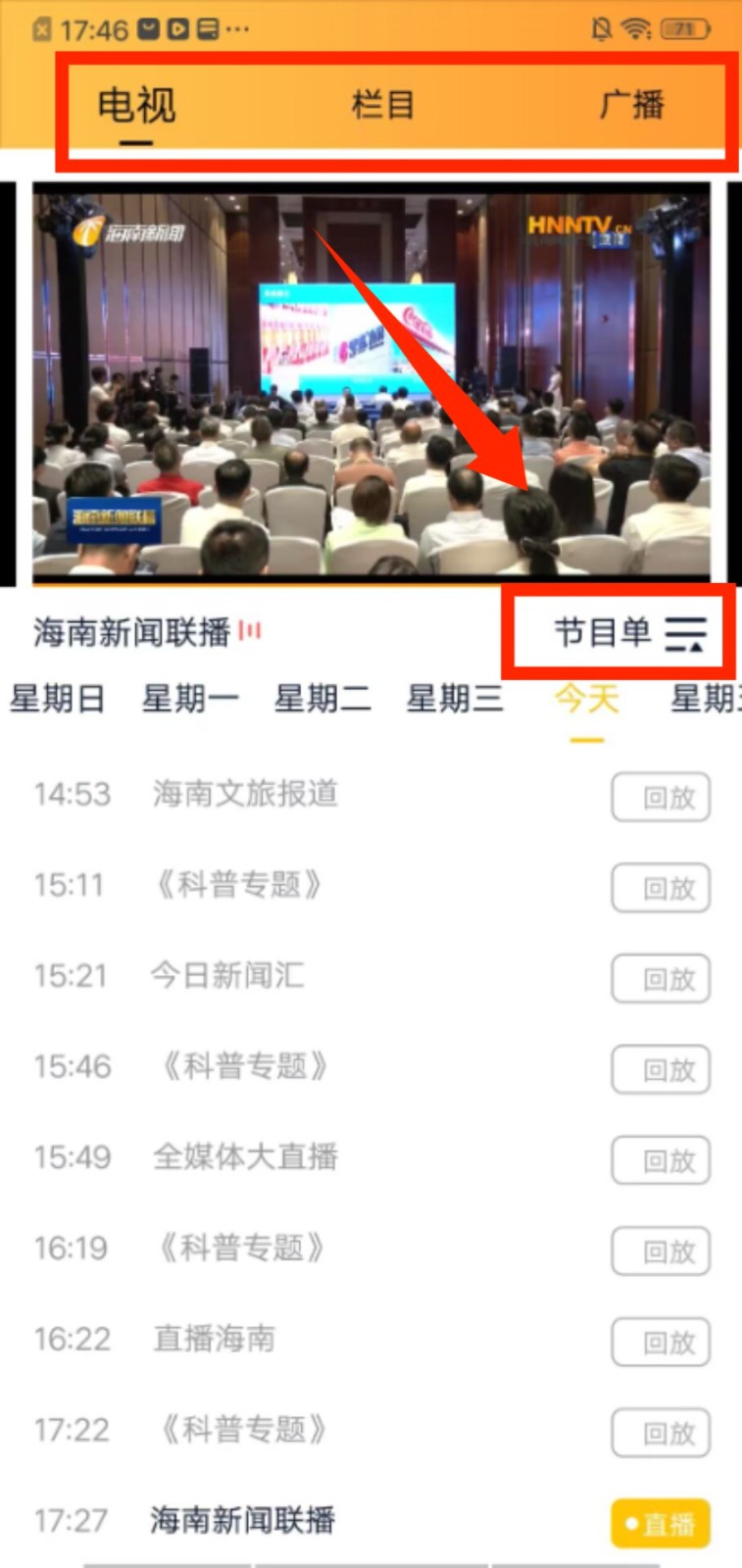
Task: Select 星期一 in the schedule
Action: click(190, 699)
